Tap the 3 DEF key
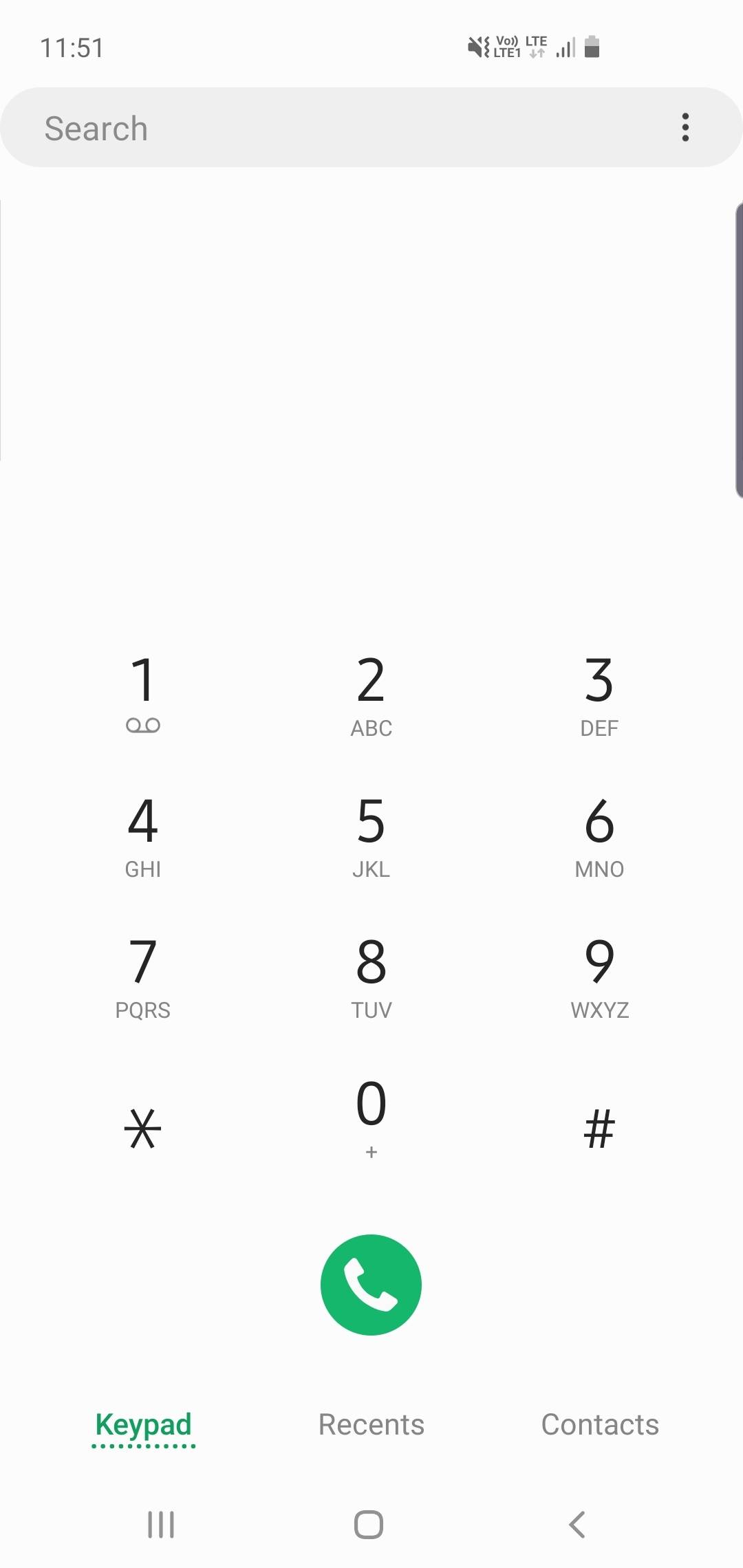The image size is (743, 1568). tap(599, 695)
